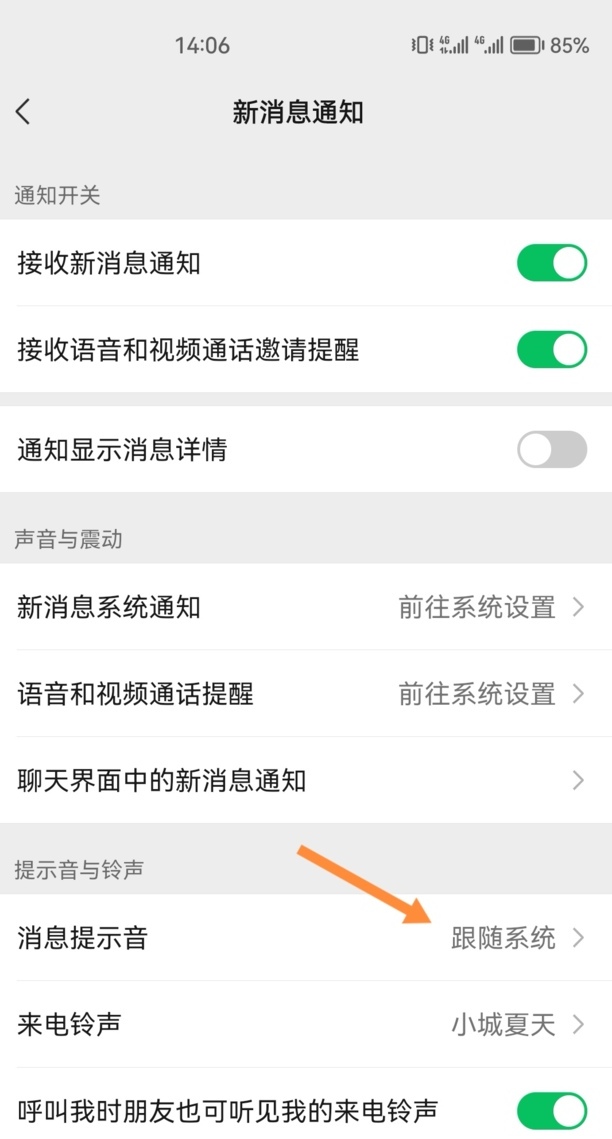Disable 接收语音和视频通话邀请提醒 switch

pyautogui.click(x=551, y=349)
